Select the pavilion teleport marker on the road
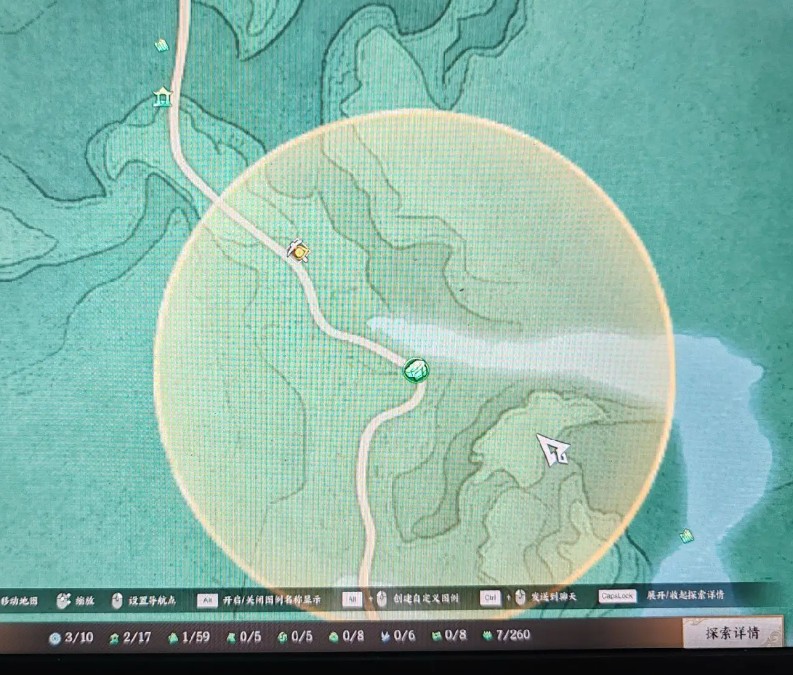 [x=162, y=97]
